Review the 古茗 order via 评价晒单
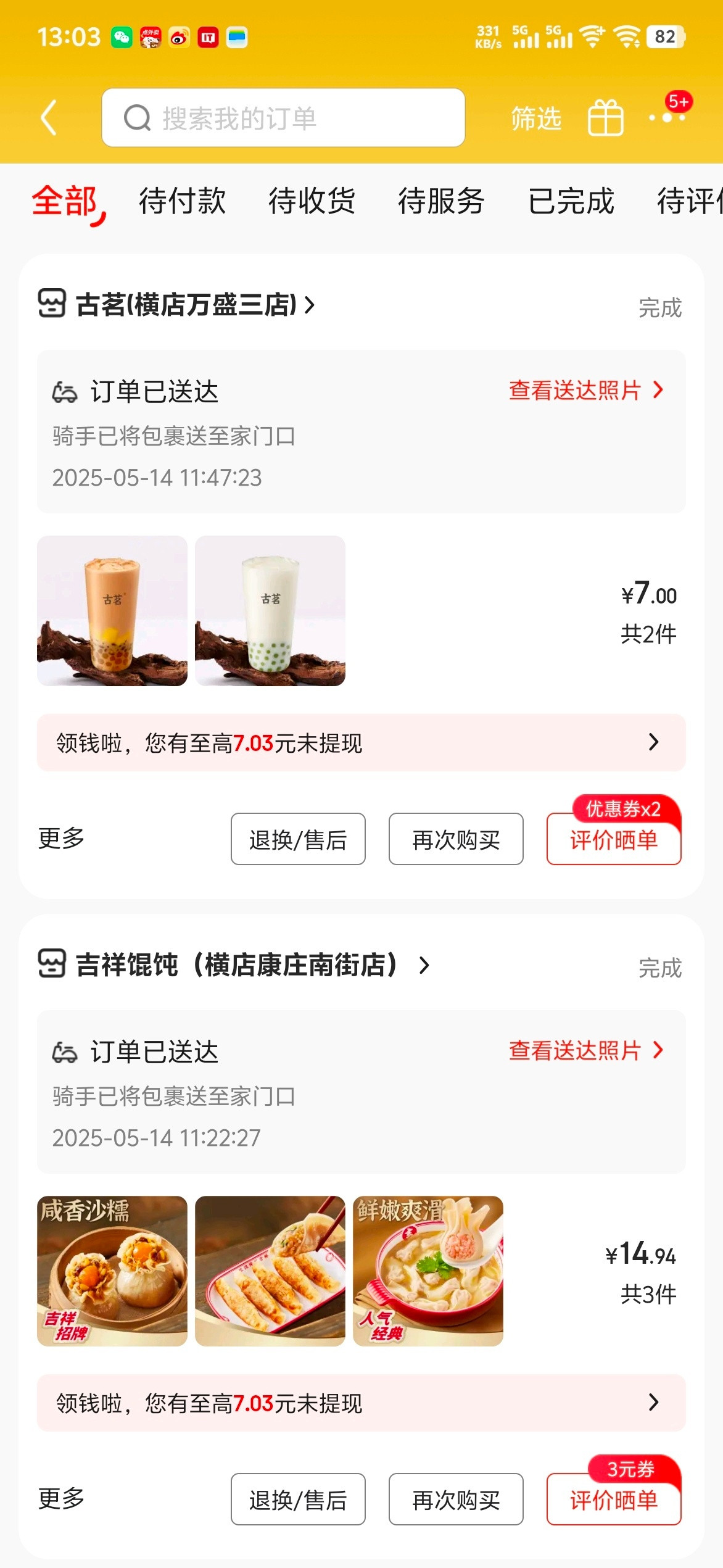The image size is (723, 1568). pos(614,839)
